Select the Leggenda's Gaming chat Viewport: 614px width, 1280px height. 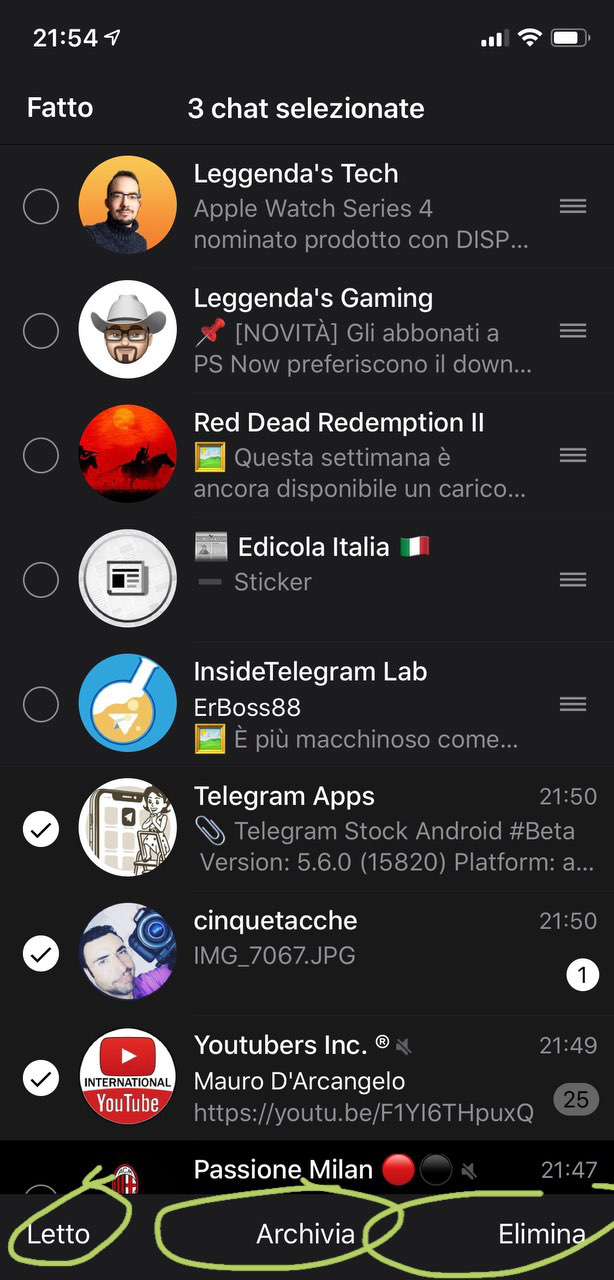[41, 331]
